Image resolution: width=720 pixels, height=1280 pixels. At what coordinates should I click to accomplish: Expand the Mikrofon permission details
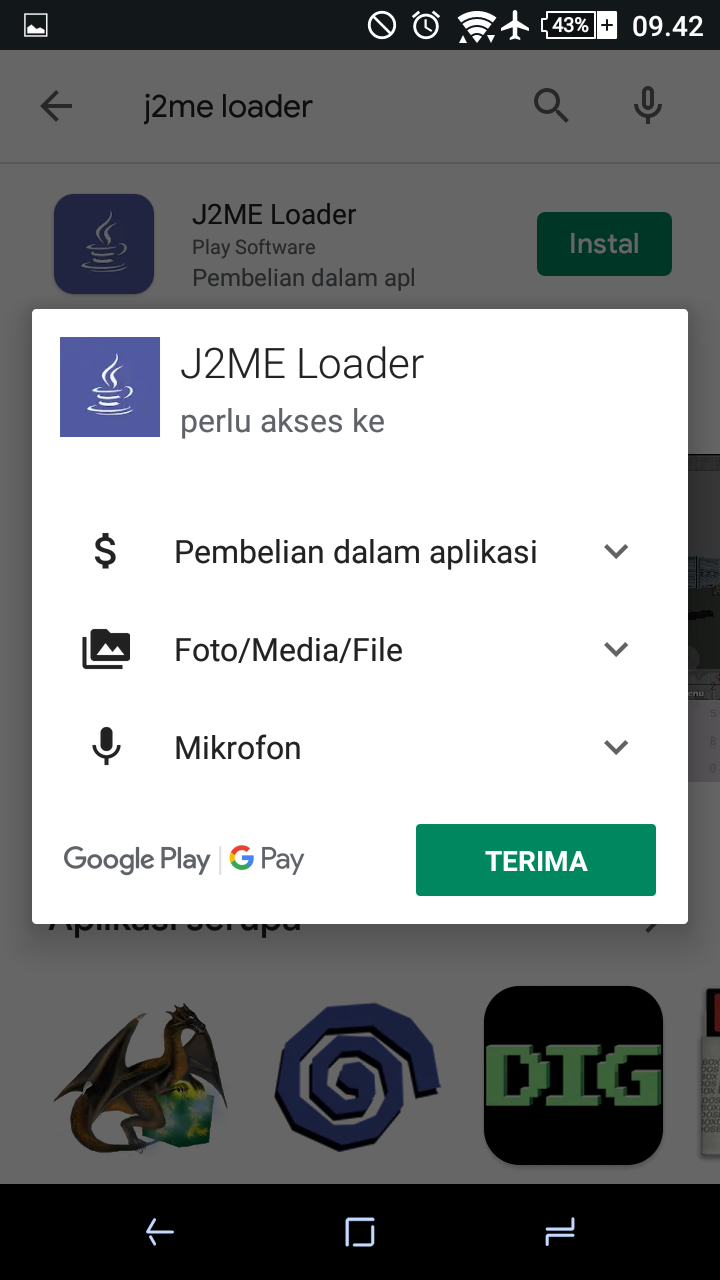pos(616,747)
